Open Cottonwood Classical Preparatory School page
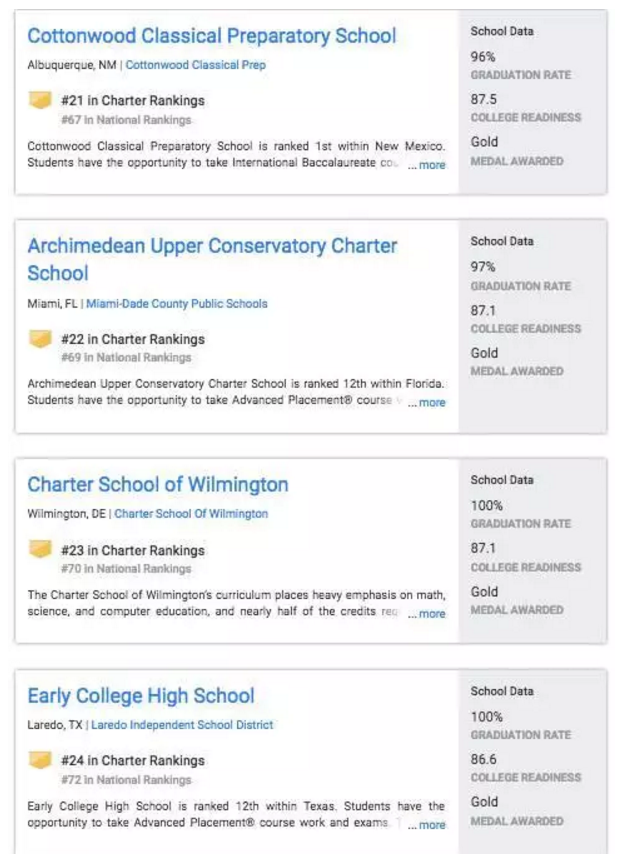 [211, 36]
